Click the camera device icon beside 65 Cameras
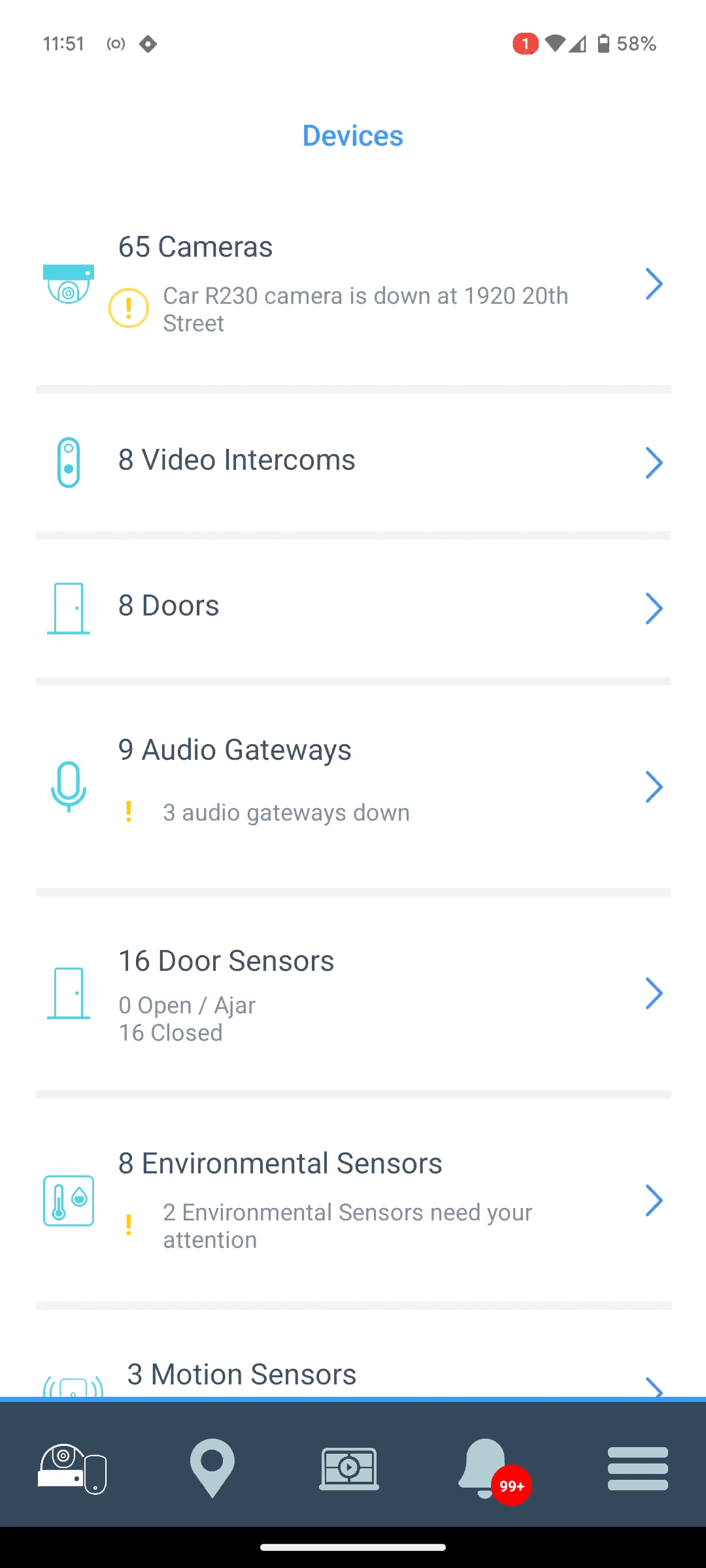Image resolution: width=706 pixels, height=1568 pixels. [x=68, y=284]
